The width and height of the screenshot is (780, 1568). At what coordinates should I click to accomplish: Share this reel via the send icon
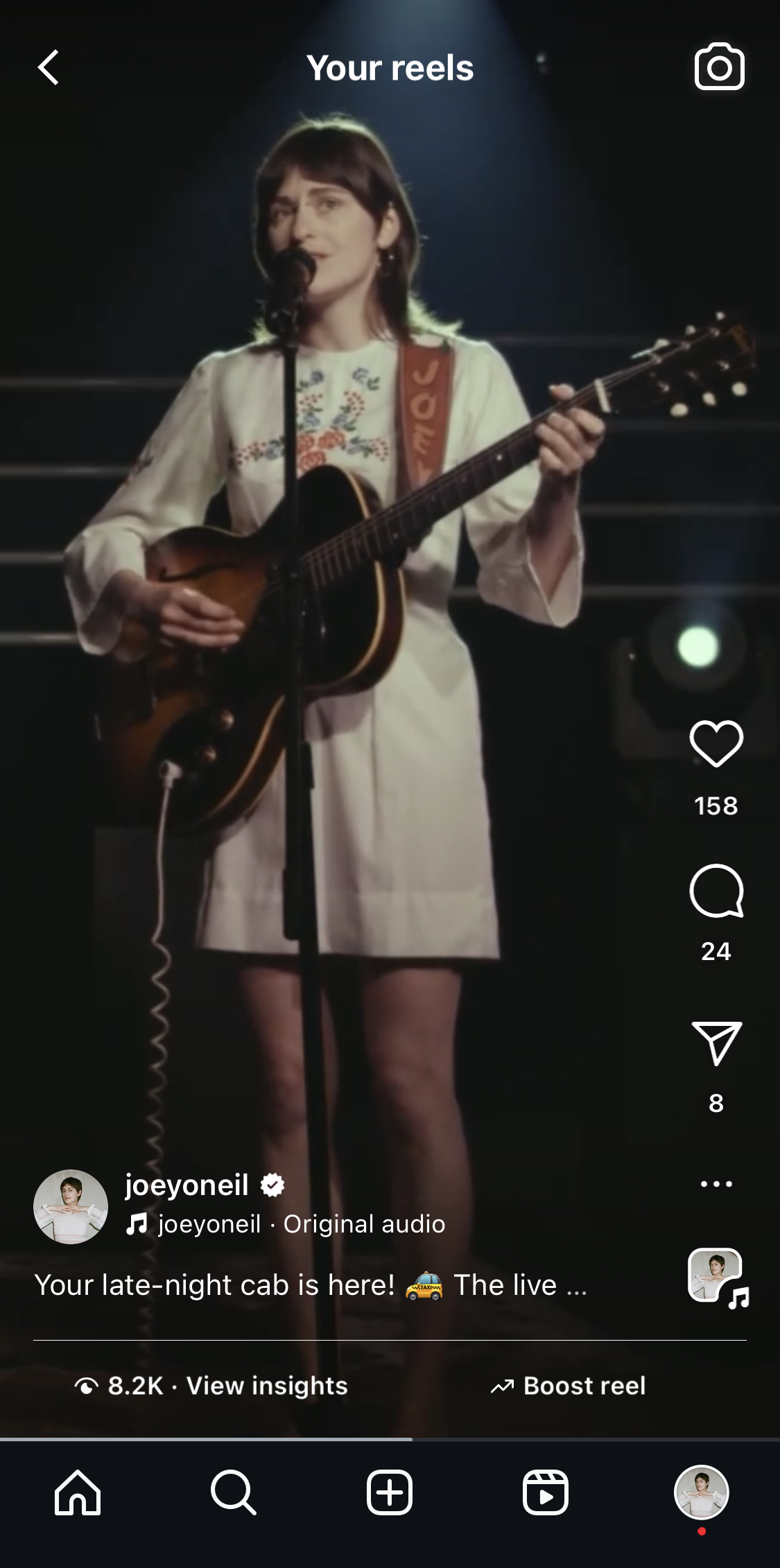pyautogui.click(x=716, y=1042)
